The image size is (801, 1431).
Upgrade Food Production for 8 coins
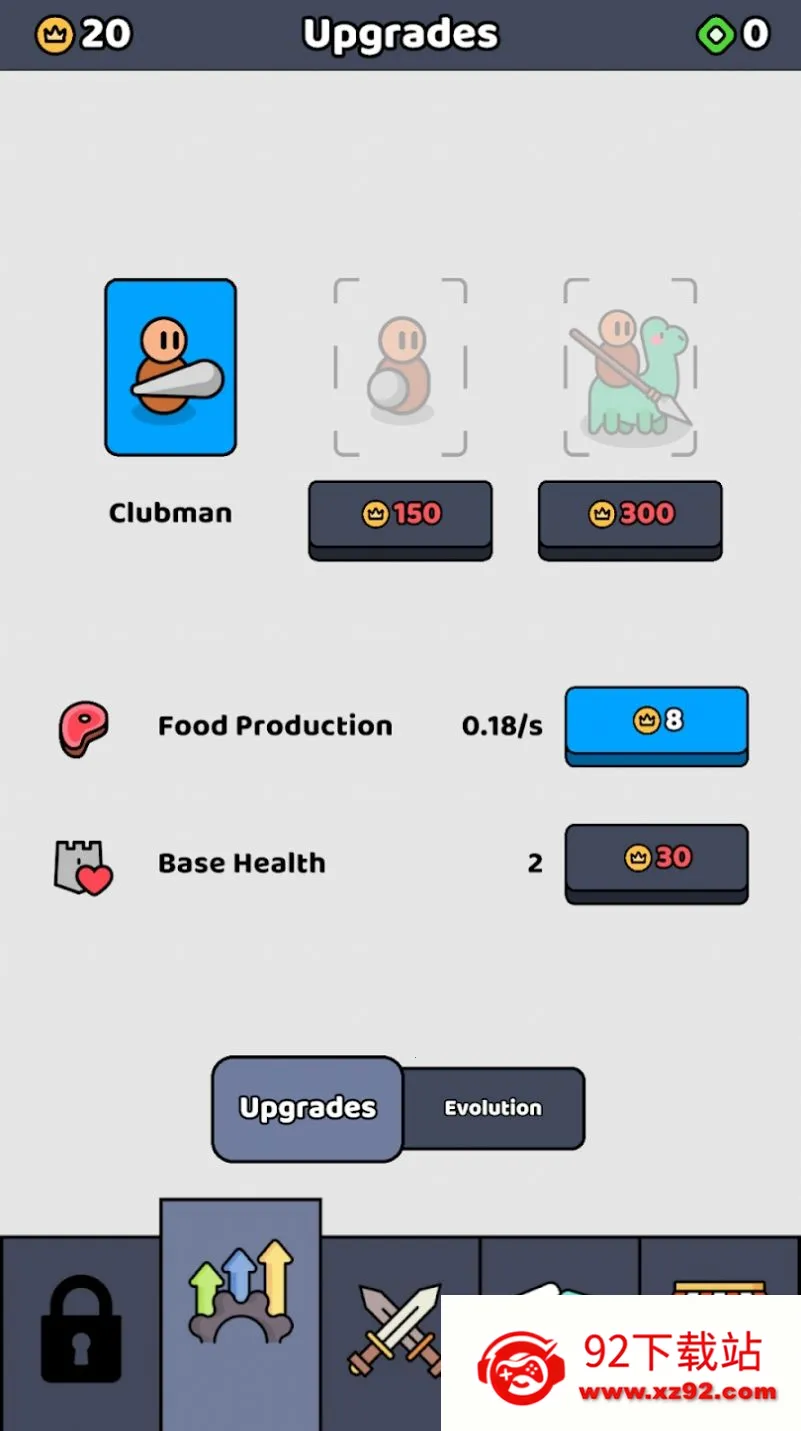tap(656, 721)
